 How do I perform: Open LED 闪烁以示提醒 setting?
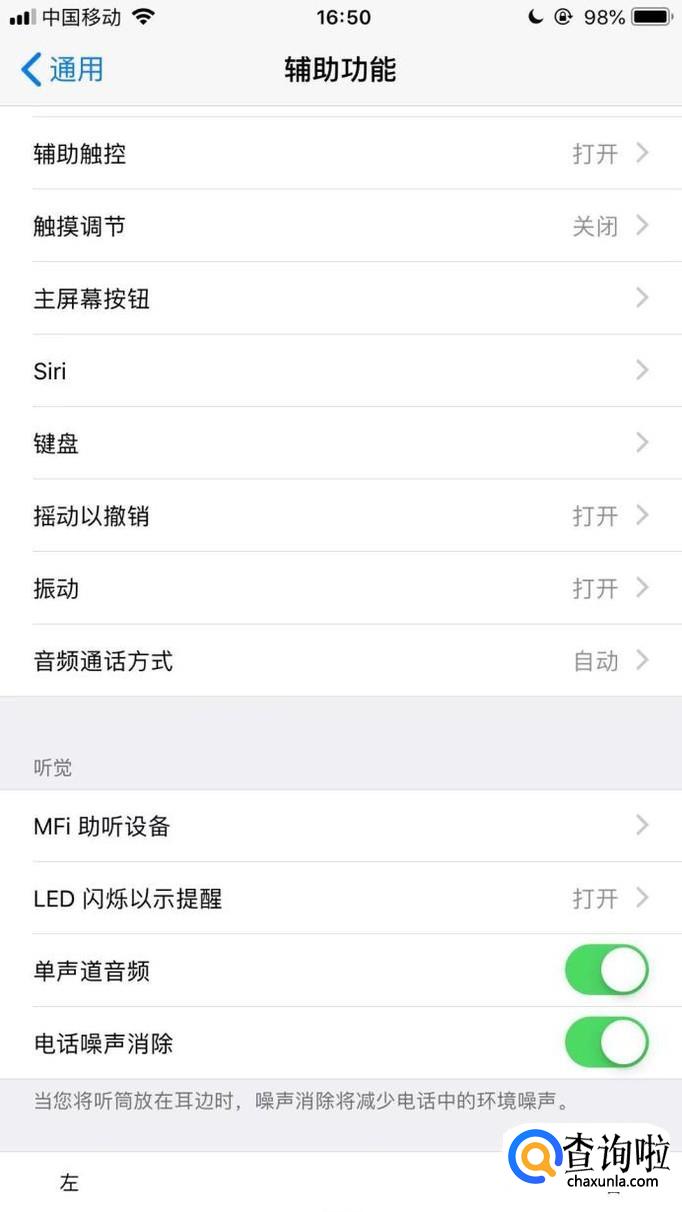coord(340,898)
